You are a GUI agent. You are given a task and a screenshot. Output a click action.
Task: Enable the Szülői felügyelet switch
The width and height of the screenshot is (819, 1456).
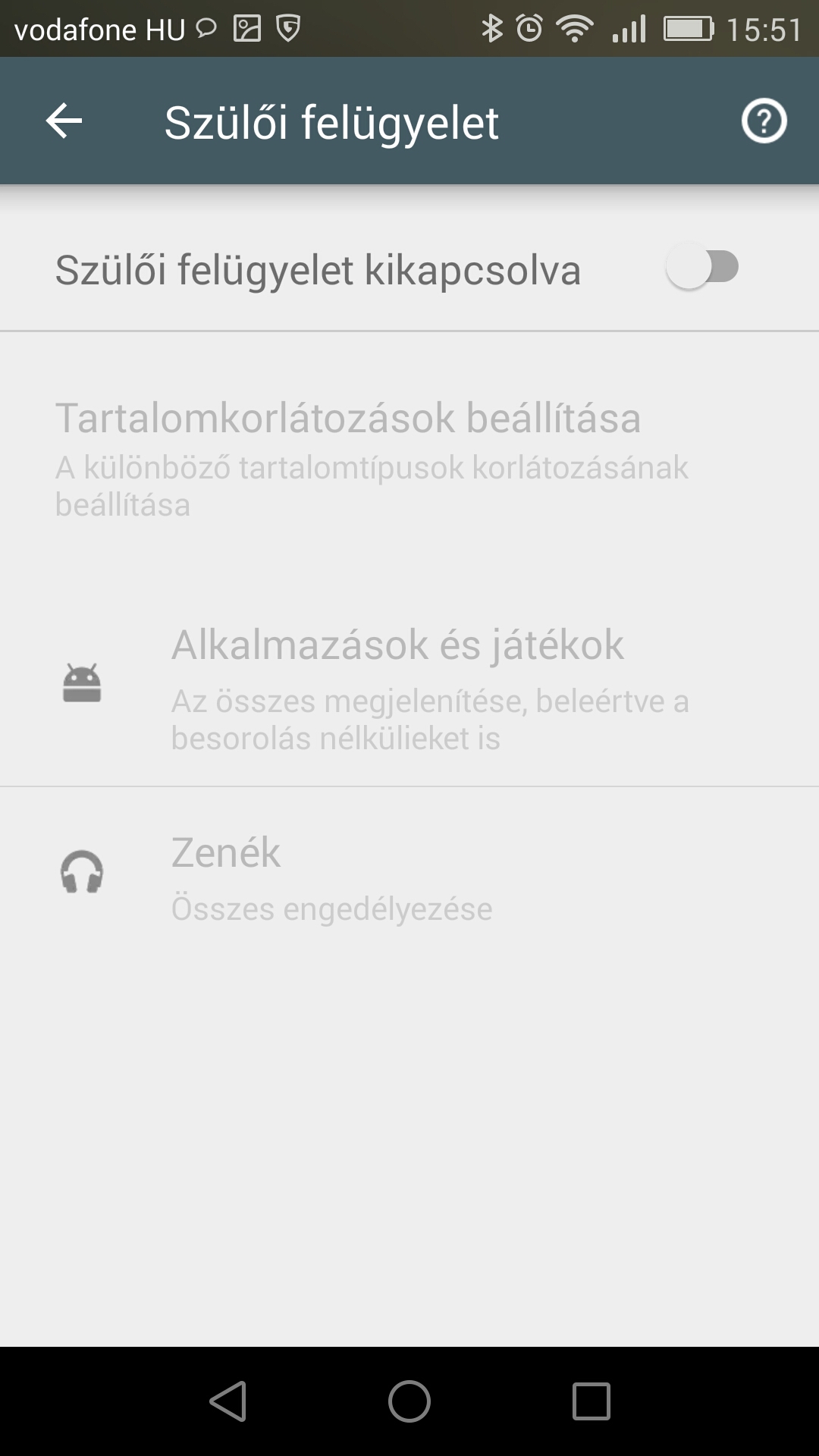702,268
